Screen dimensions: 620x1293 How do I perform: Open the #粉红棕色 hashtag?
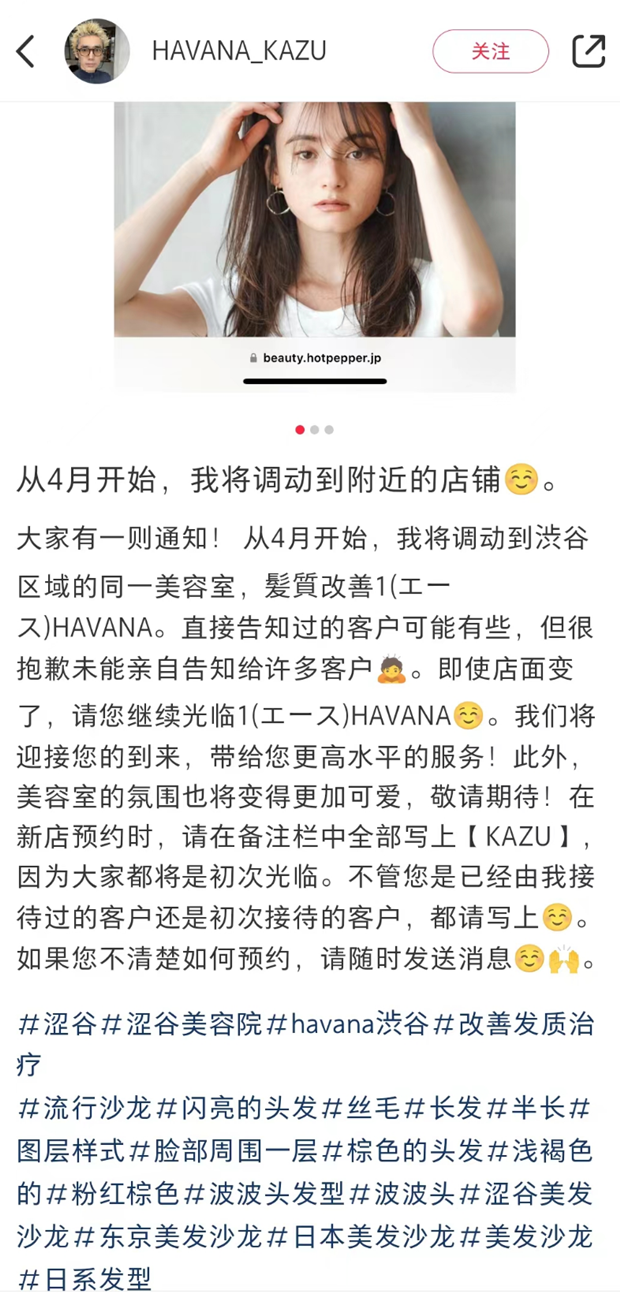(x=113, y=1194)
